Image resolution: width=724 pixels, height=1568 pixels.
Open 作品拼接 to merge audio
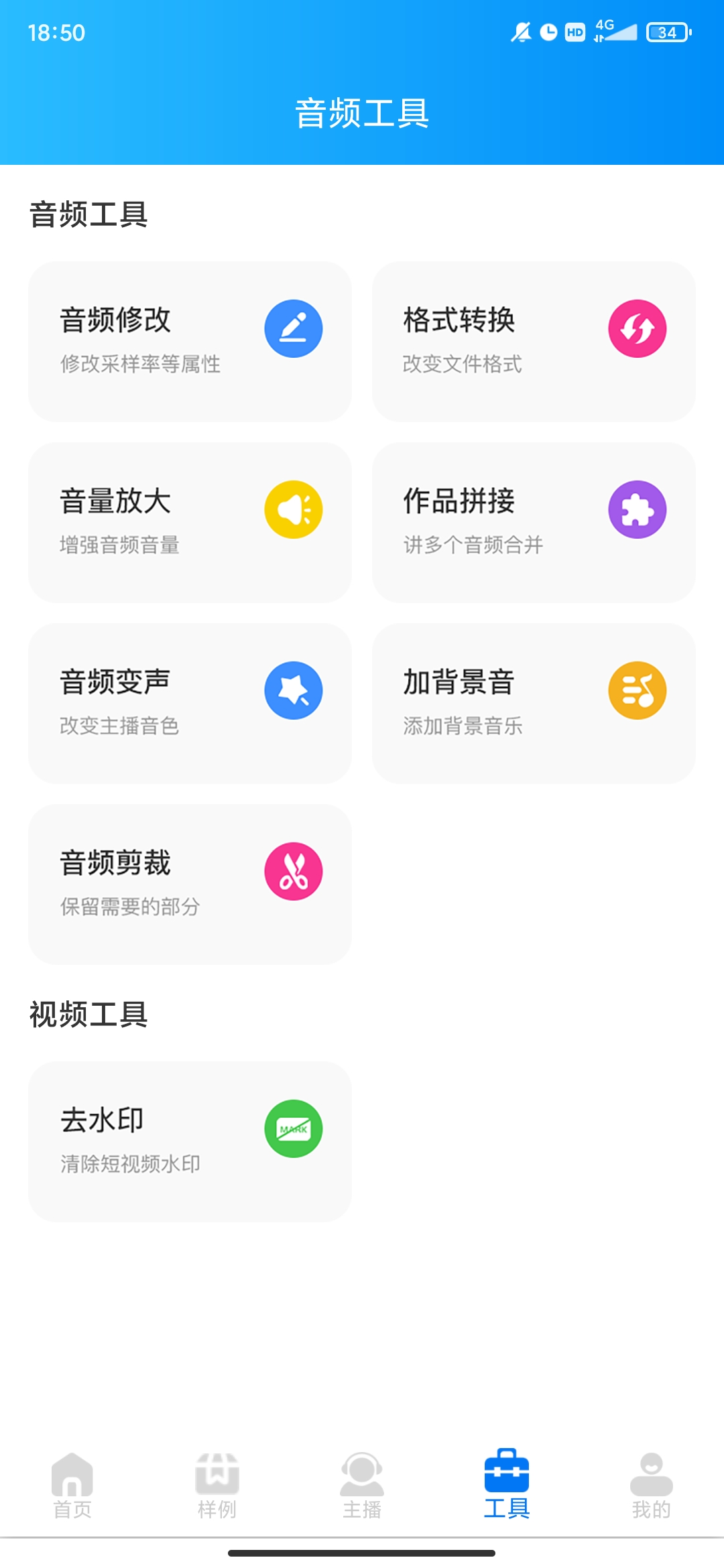click(534, 523)
